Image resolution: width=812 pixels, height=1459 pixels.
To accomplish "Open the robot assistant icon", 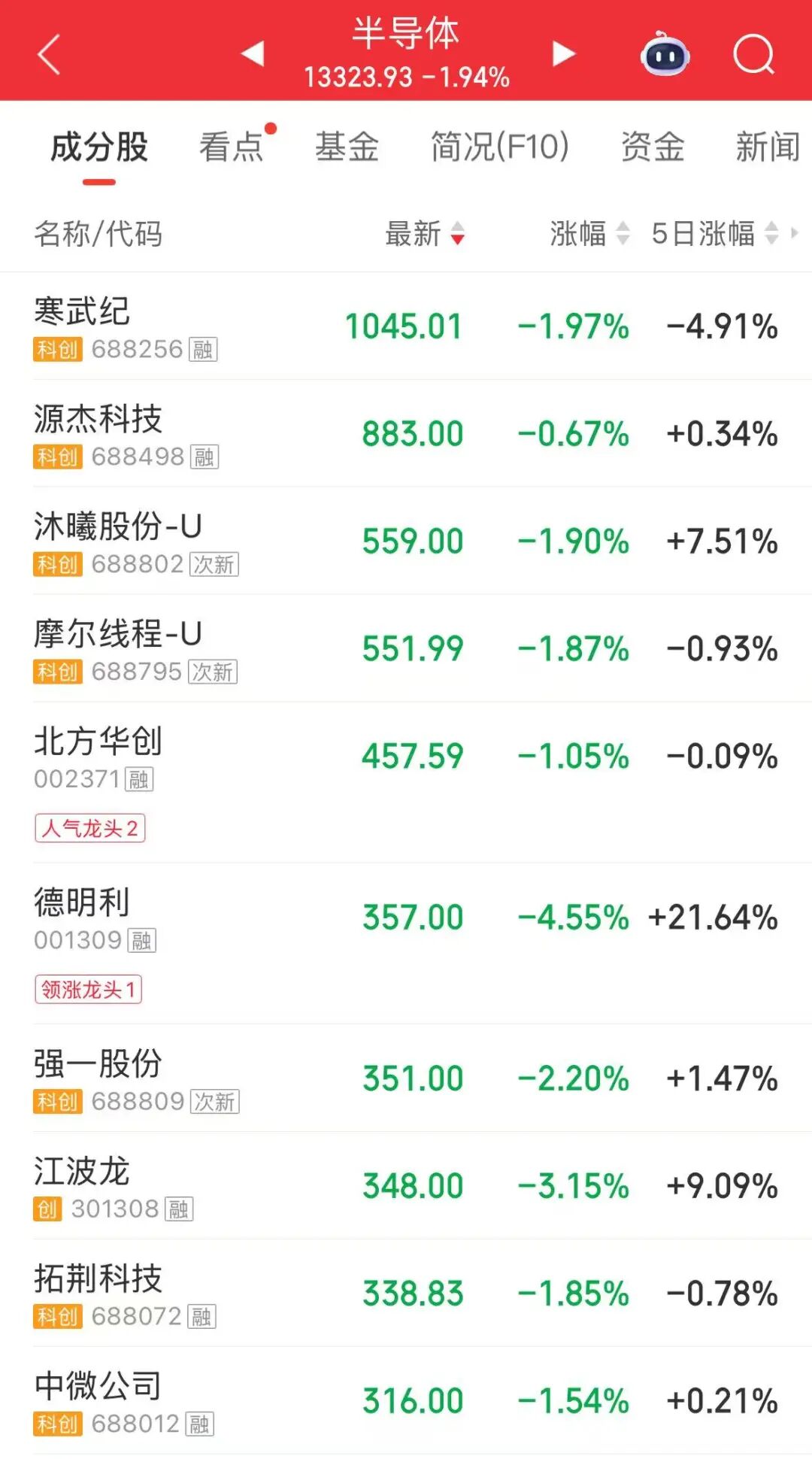I will tap(665, 54).
